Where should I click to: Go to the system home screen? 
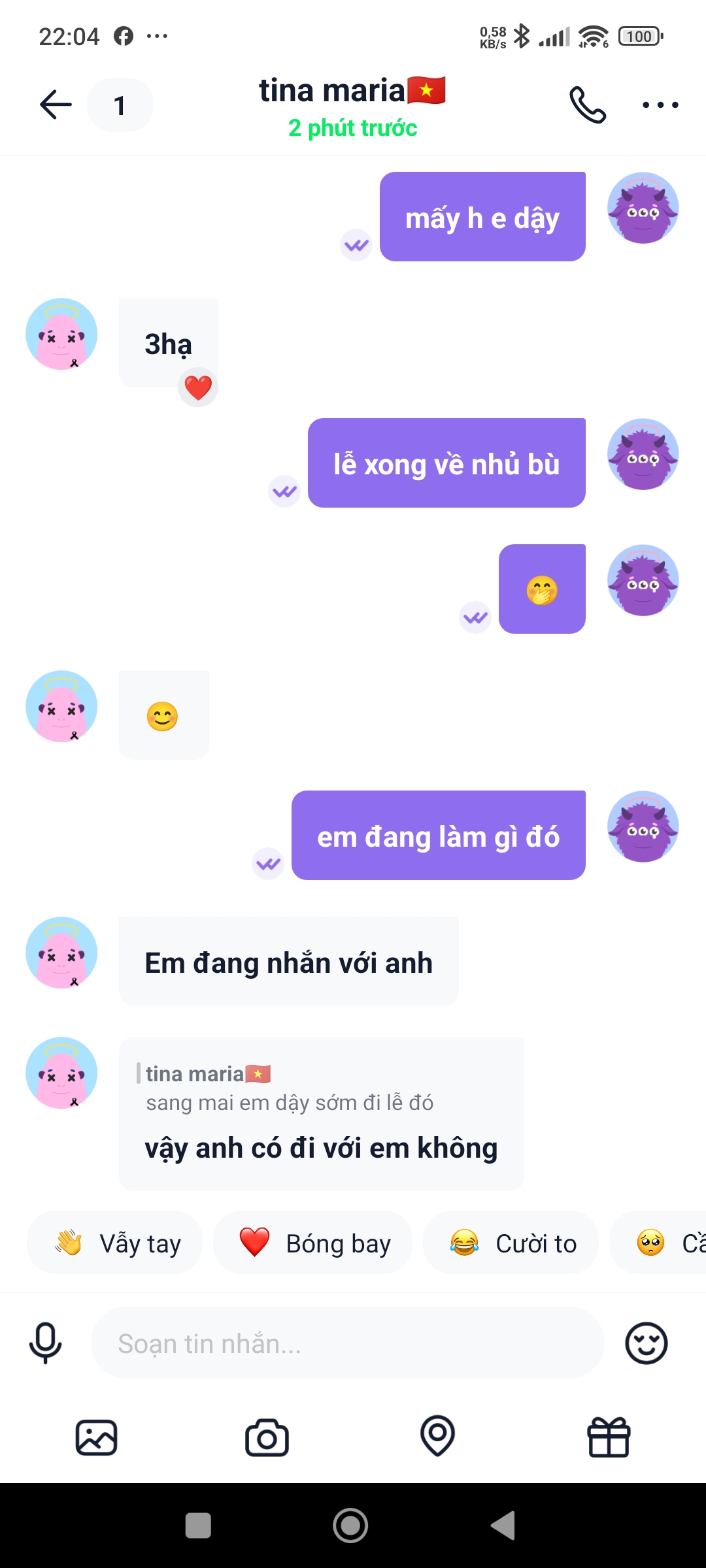coord(350,1526)
